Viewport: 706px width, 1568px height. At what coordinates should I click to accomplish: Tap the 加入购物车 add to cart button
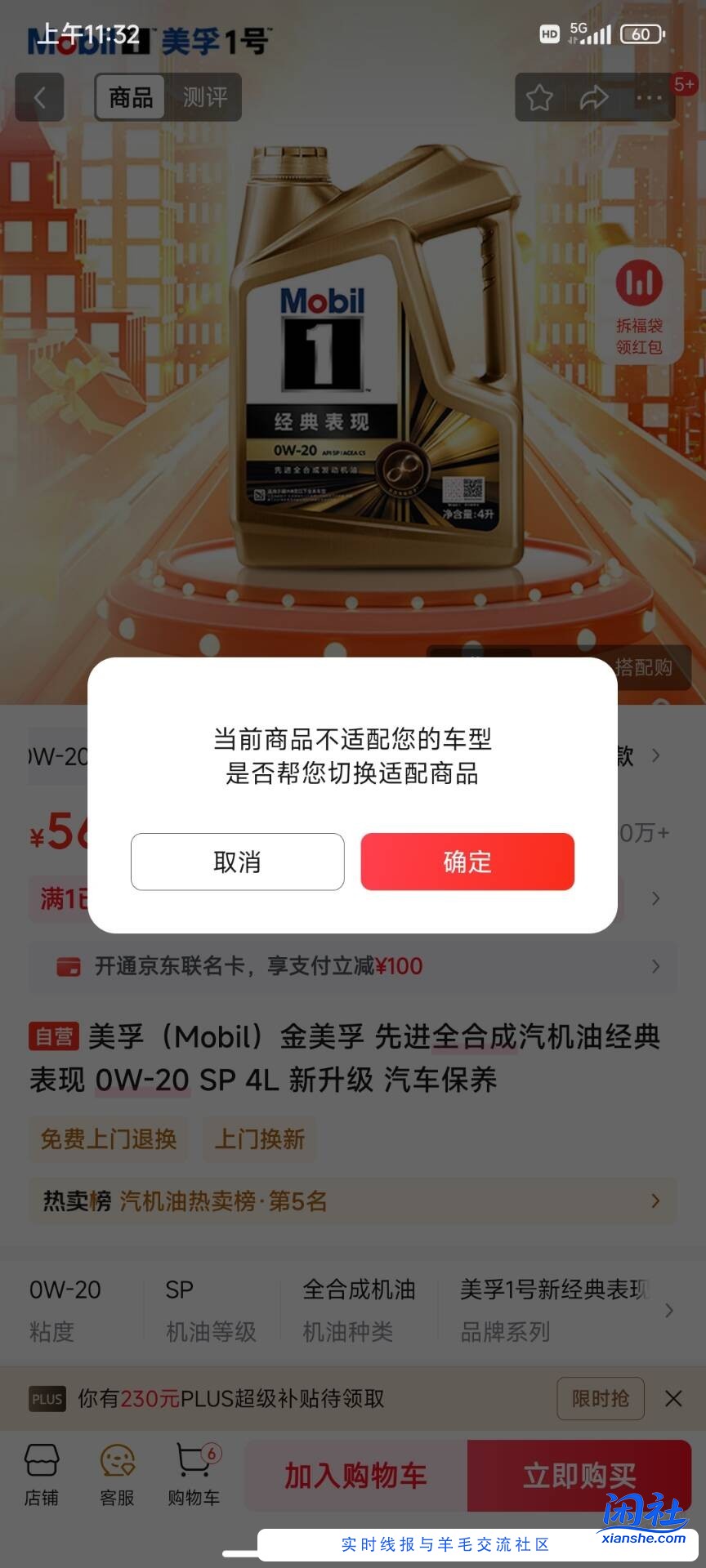click(x=353, y=1476)
